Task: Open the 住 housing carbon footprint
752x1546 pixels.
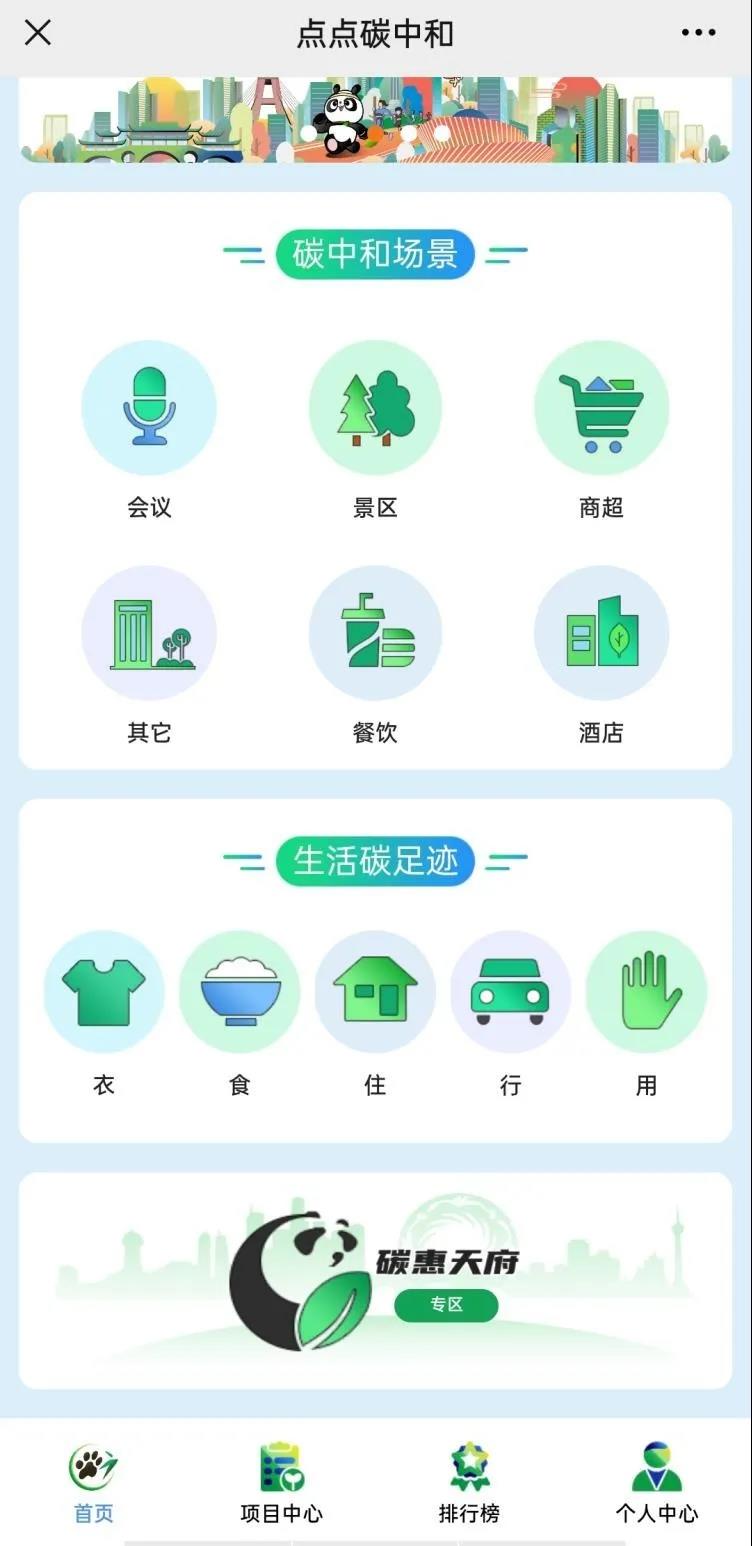Action: pos(375,992)
